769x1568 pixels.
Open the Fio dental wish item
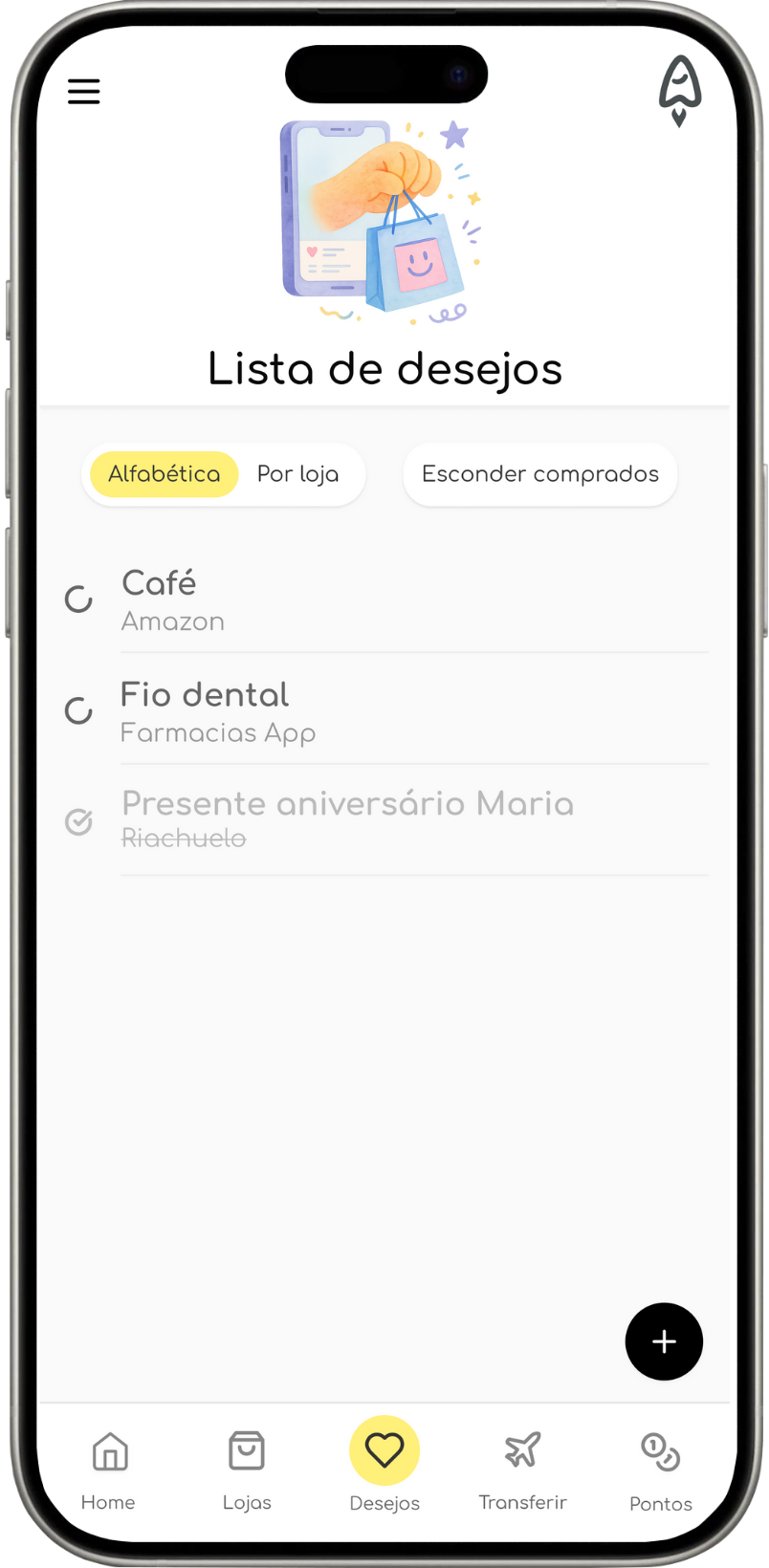[x=414, y=710]
